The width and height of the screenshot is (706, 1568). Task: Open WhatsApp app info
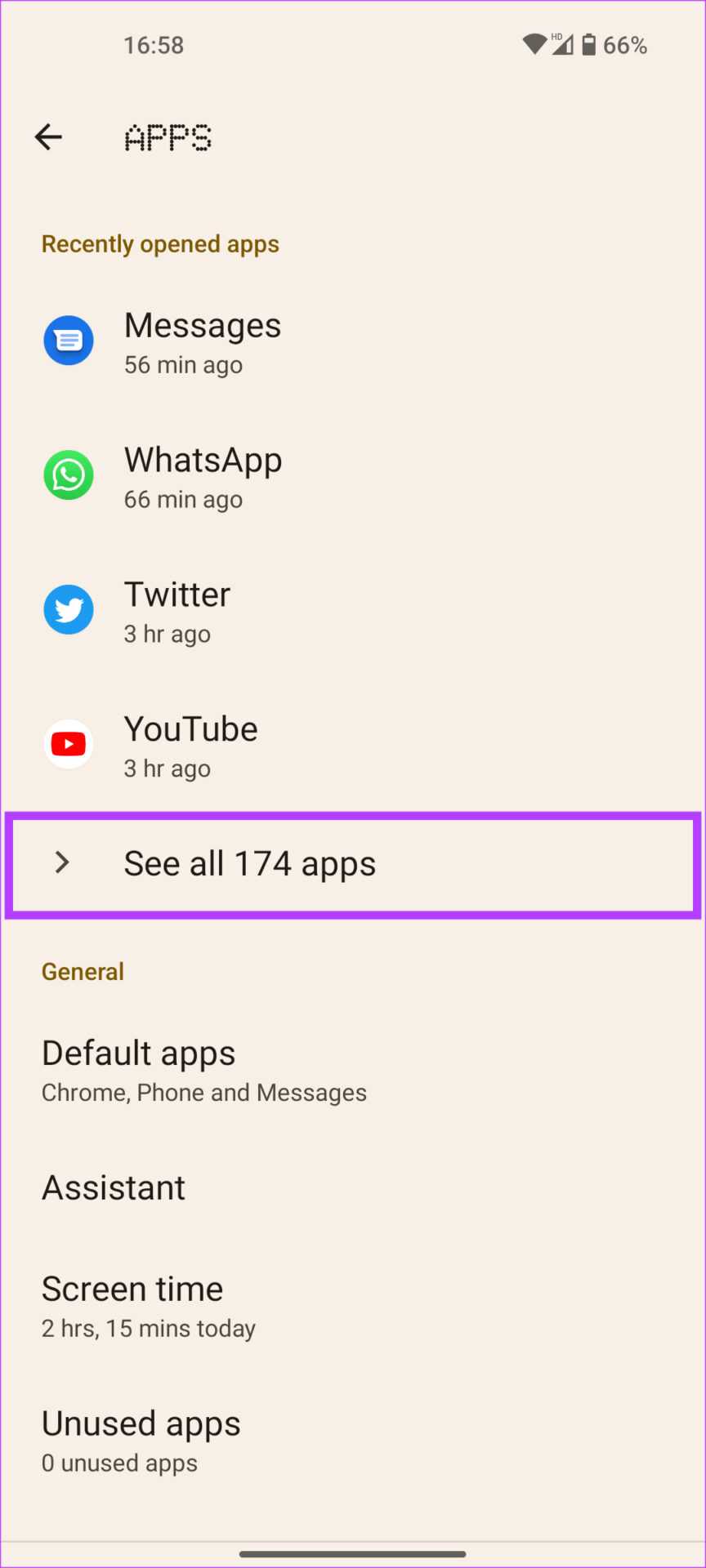click(x=203, y=477)
